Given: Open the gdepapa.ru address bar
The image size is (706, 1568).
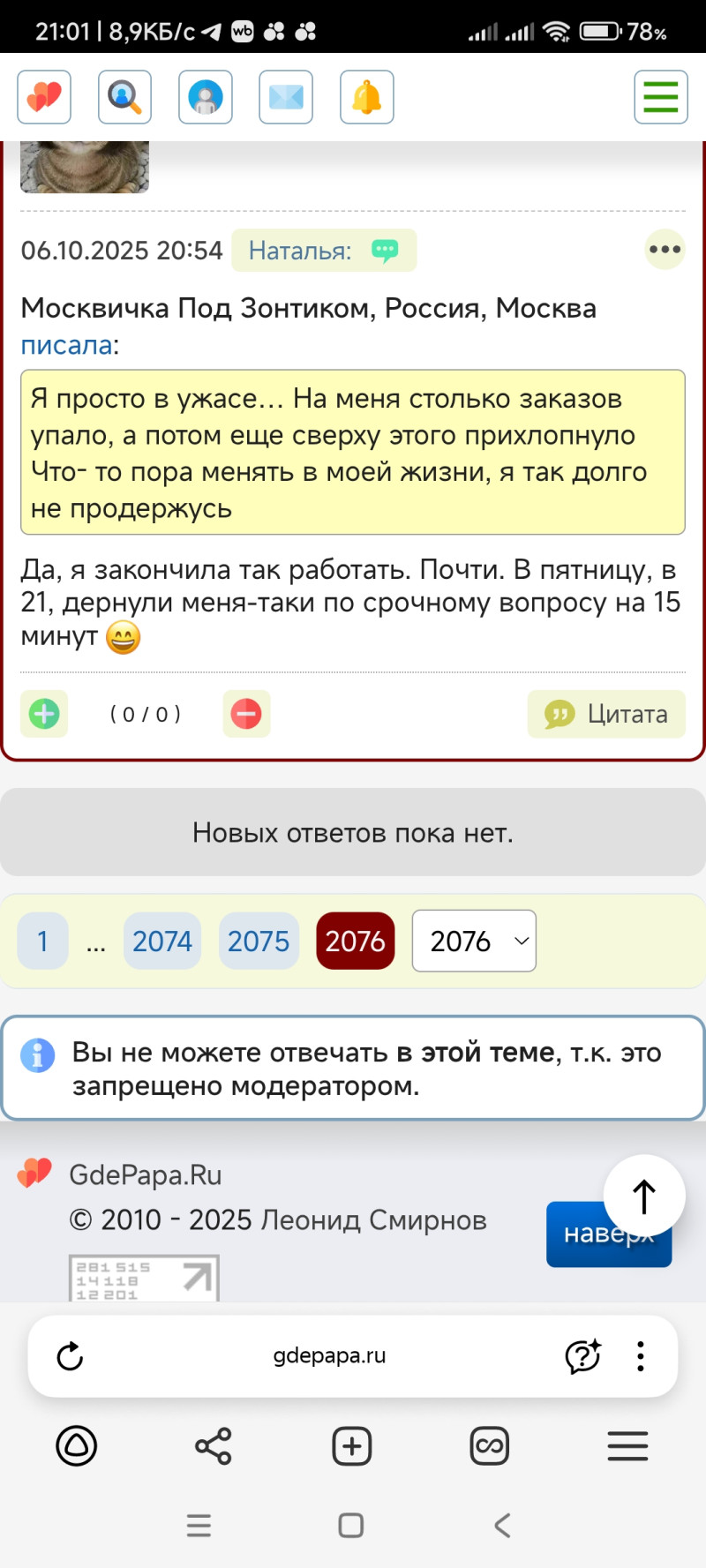Looking at the screenshot, I should click(x=329, y=1356).
